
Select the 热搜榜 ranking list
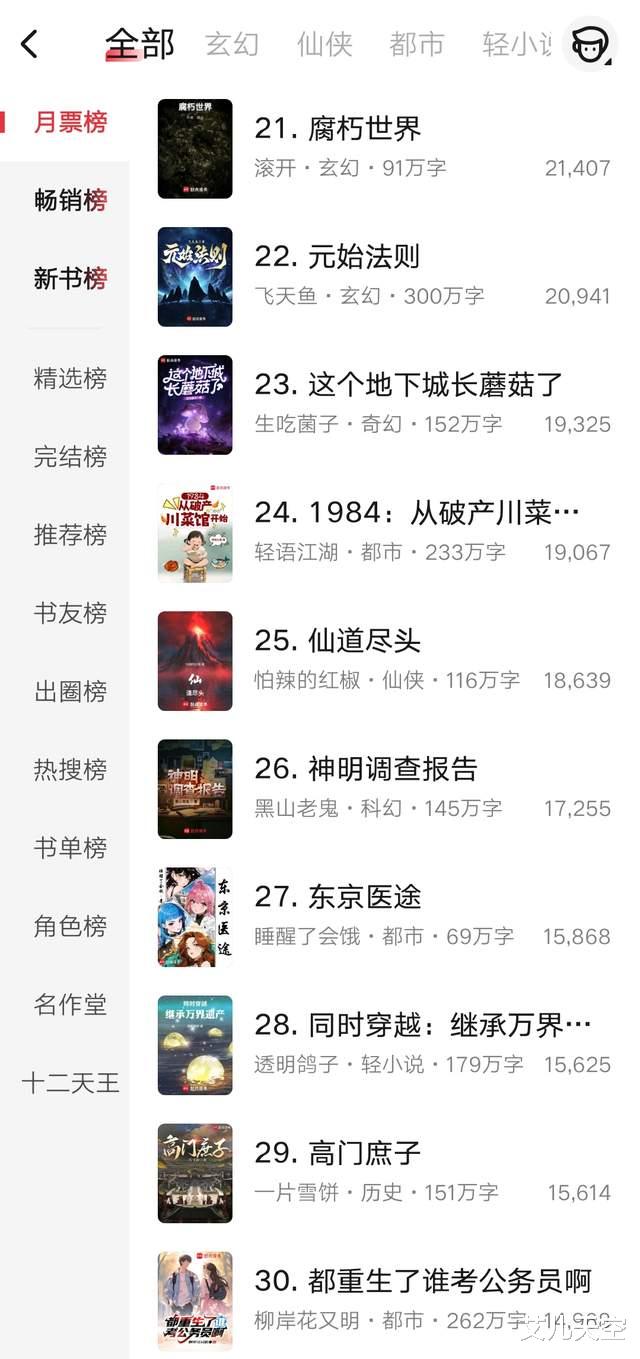(x=70, y=769)
